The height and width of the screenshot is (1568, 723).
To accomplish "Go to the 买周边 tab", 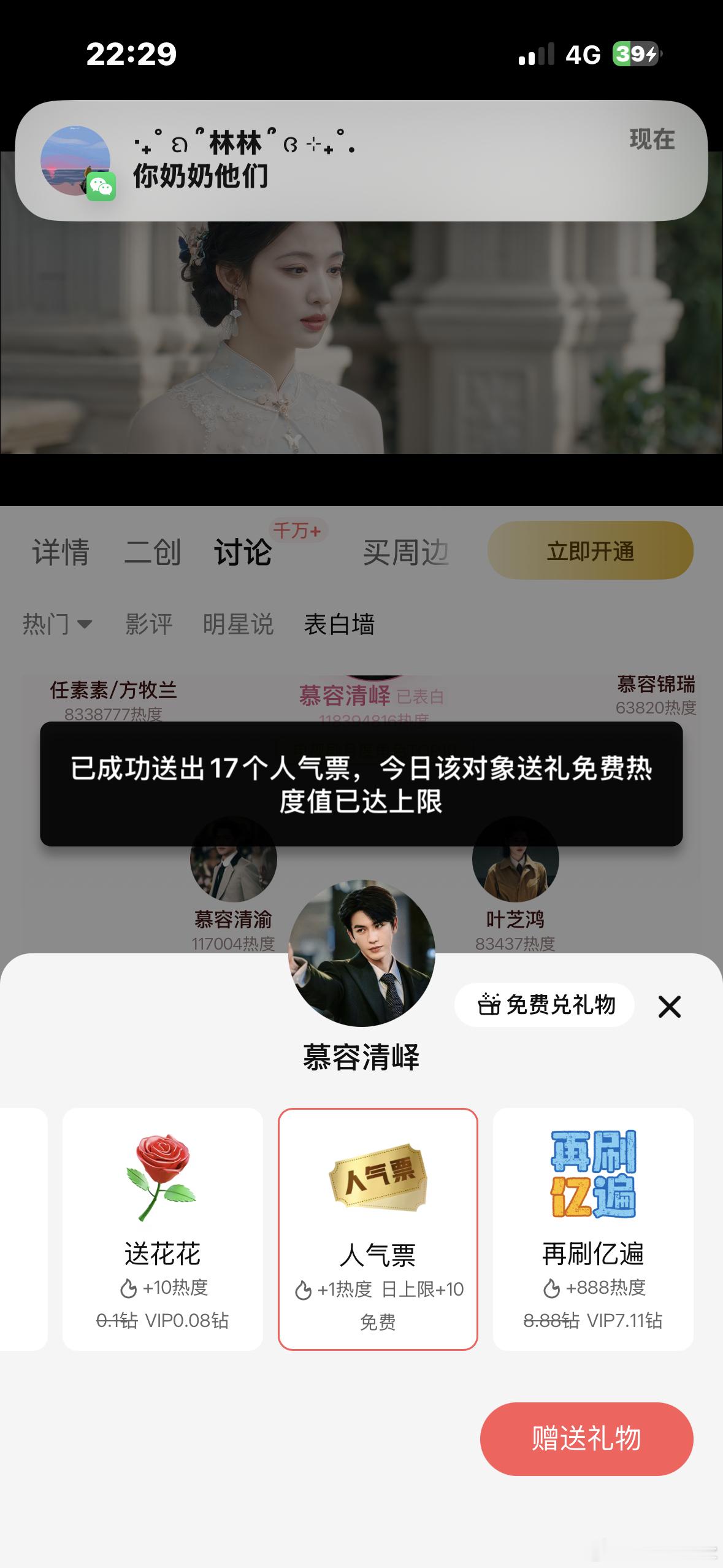I will (406, 552).
